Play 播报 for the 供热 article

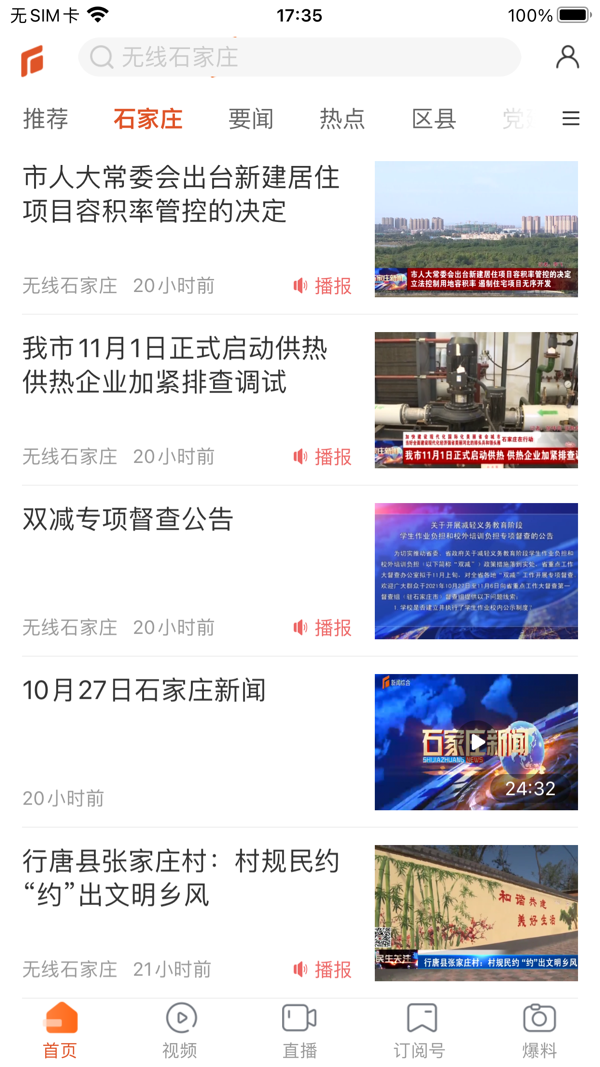coord(323,457)
